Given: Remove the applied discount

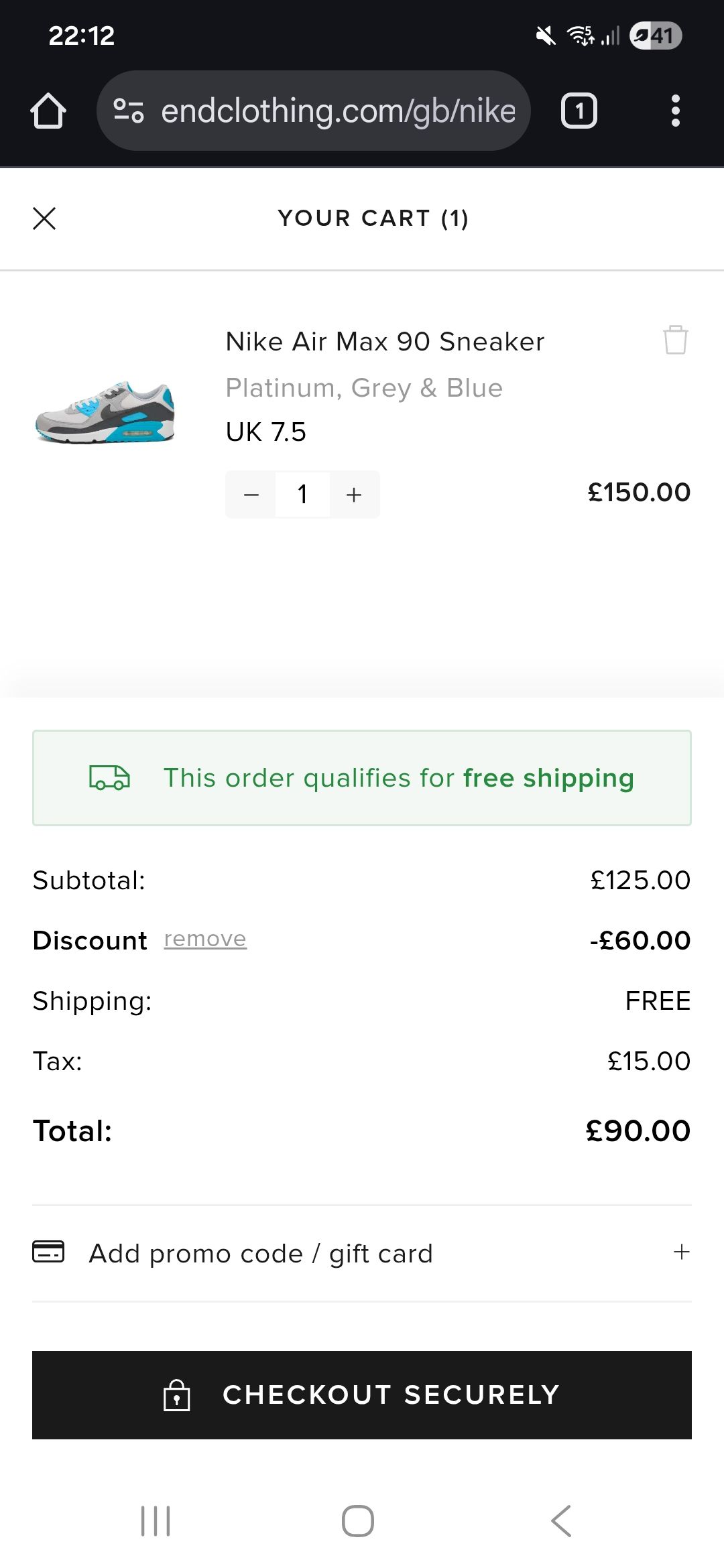Looking at the screenshot, I should tap(205, 939).
